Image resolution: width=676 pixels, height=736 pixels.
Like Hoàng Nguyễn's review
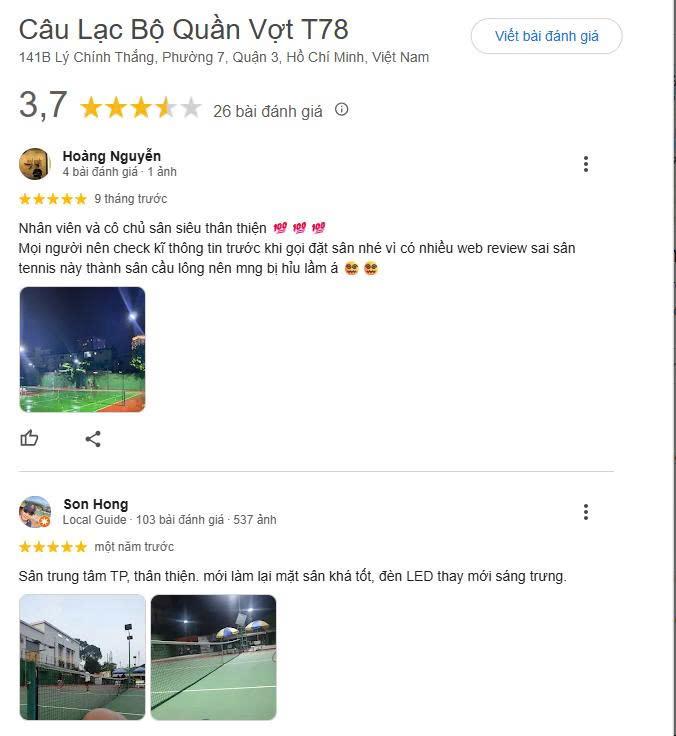[x=30, y=438]
